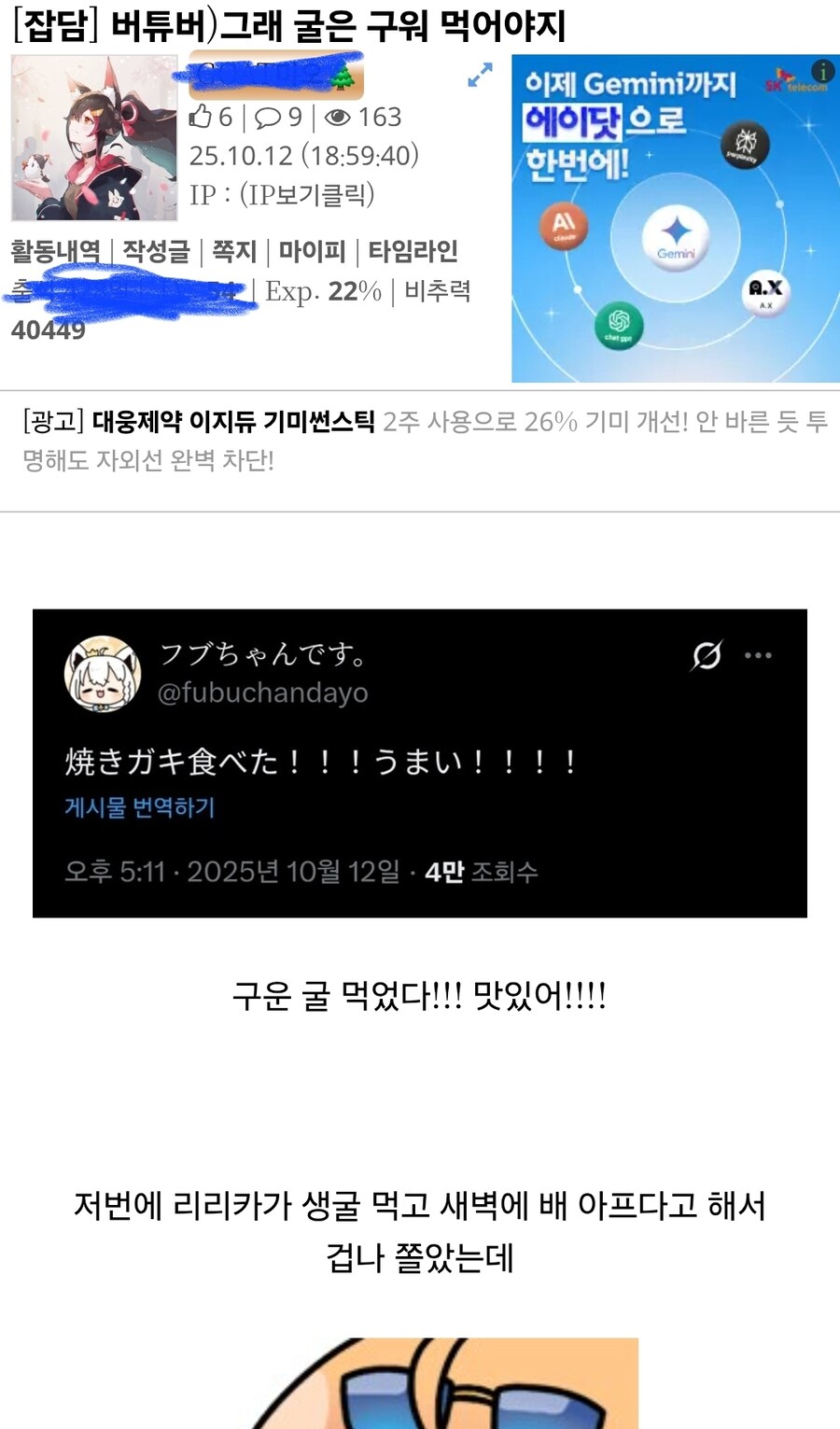Enlarge the fubuchandayo tweet screenshot

tap(419, 763)
